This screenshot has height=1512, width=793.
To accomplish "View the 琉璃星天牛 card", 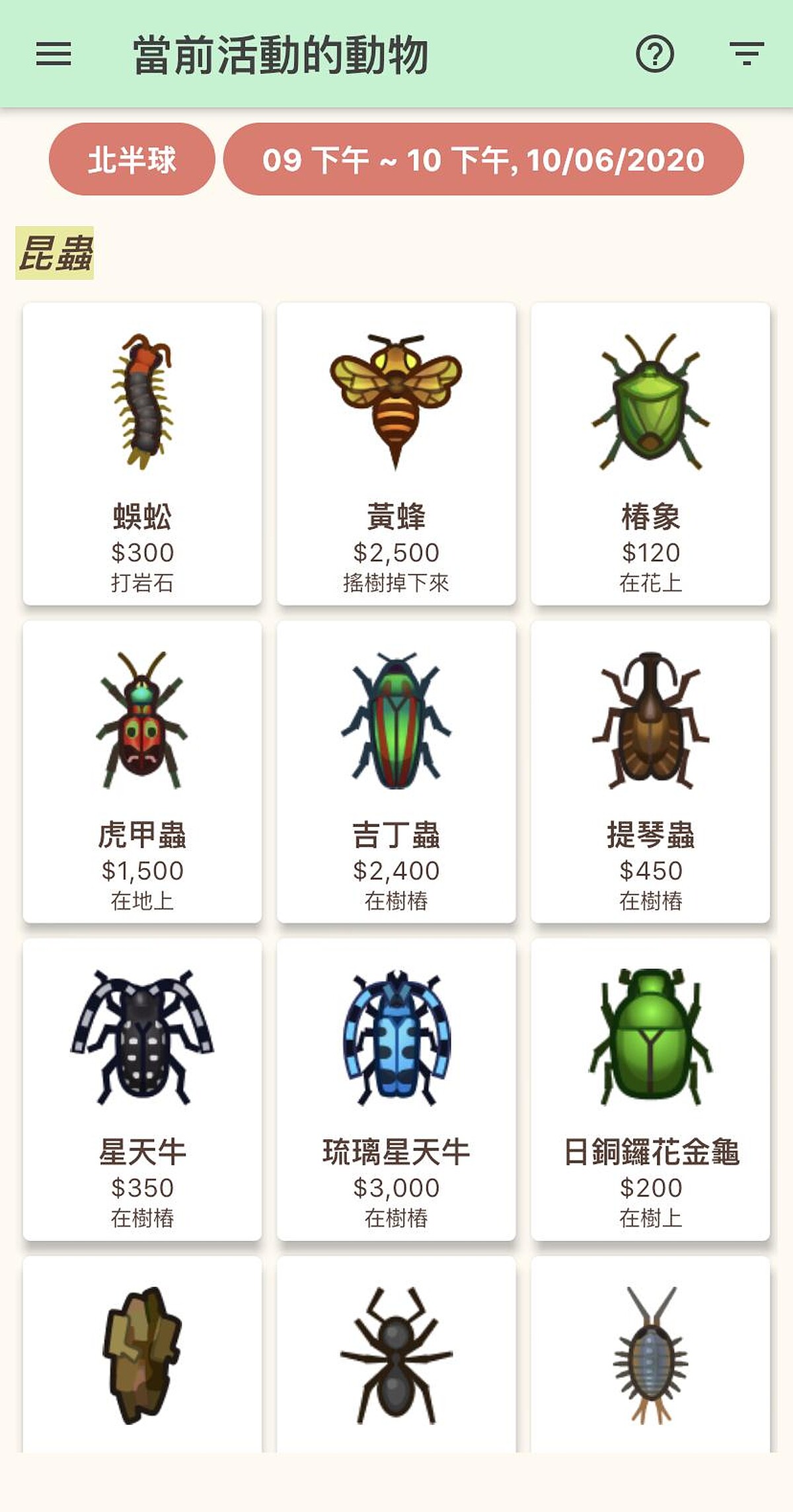I will [x=396, y=1088].
